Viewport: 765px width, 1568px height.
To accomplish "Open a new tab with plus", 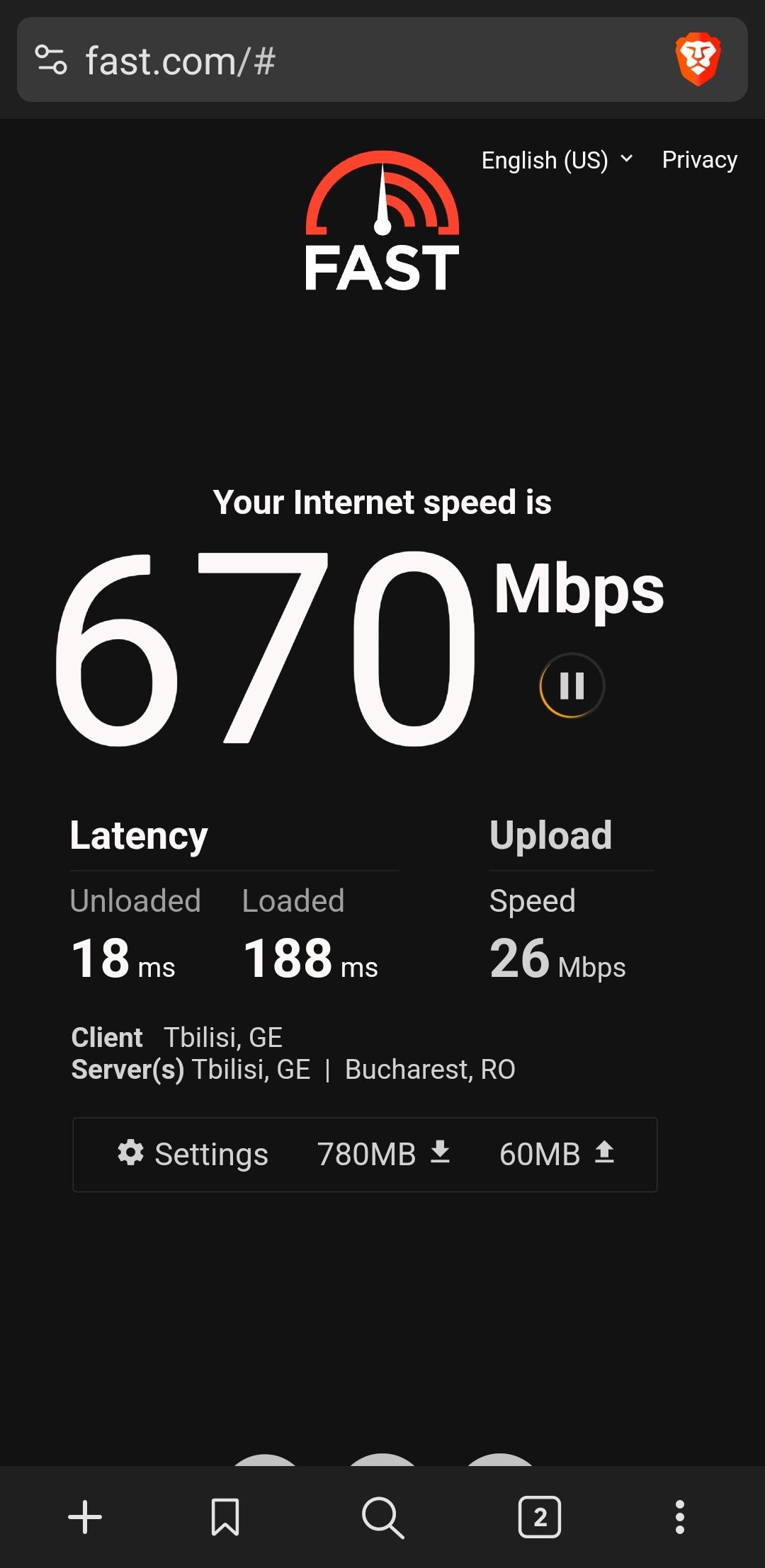I will pyautogui.click(x=85, y=1517).
